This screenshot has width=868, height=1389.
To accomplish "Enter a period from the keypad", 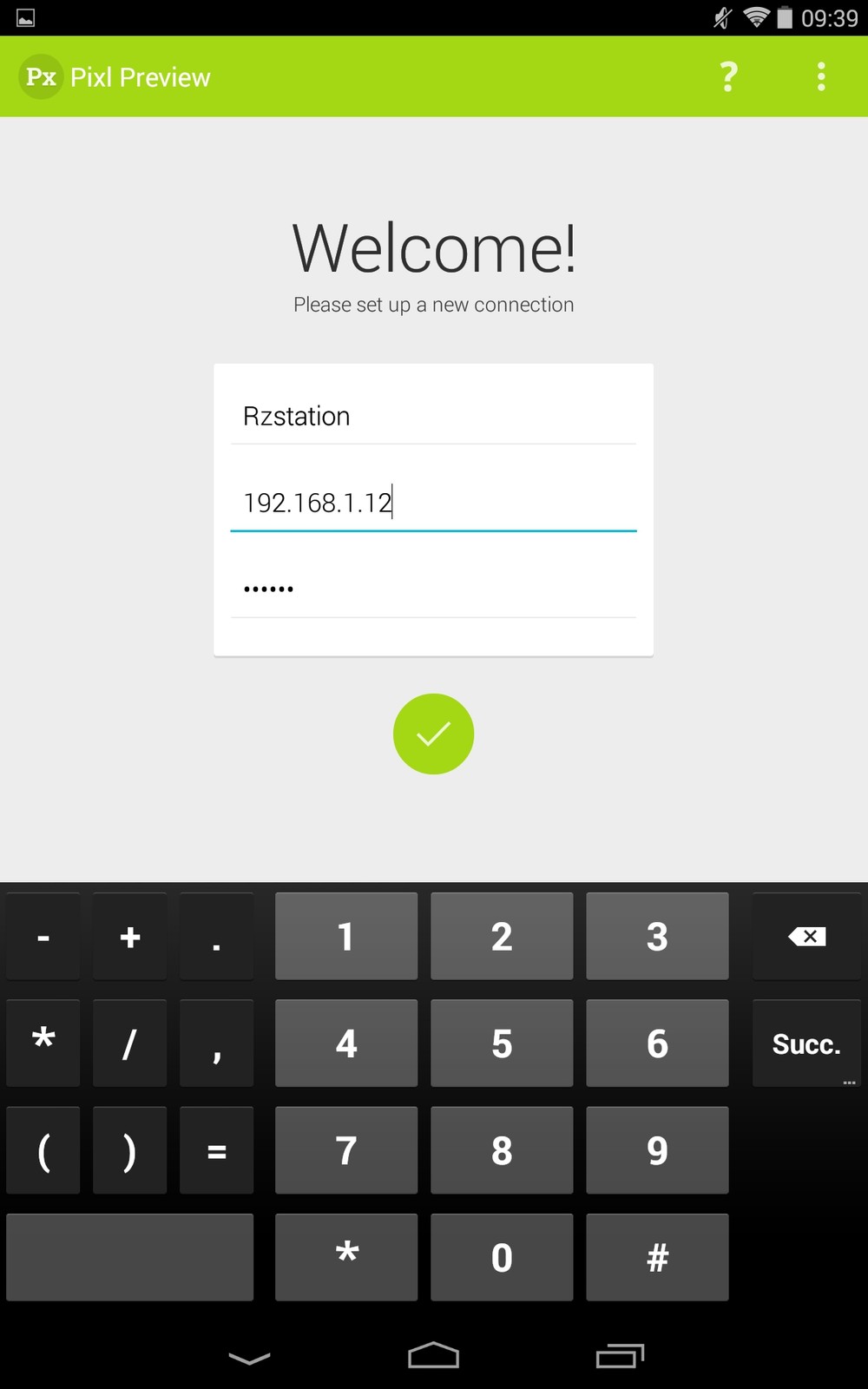I will click(x=216, y=937).
